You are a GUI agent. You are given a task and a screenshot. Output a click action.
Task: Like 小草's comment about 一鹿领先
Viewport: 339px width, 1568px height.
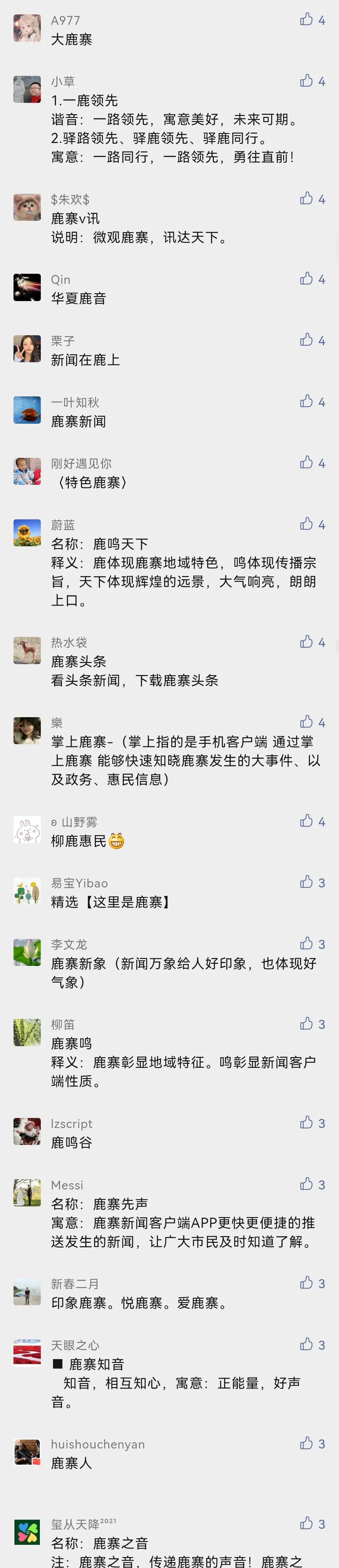pyautogui.click(x=306, y=80)
